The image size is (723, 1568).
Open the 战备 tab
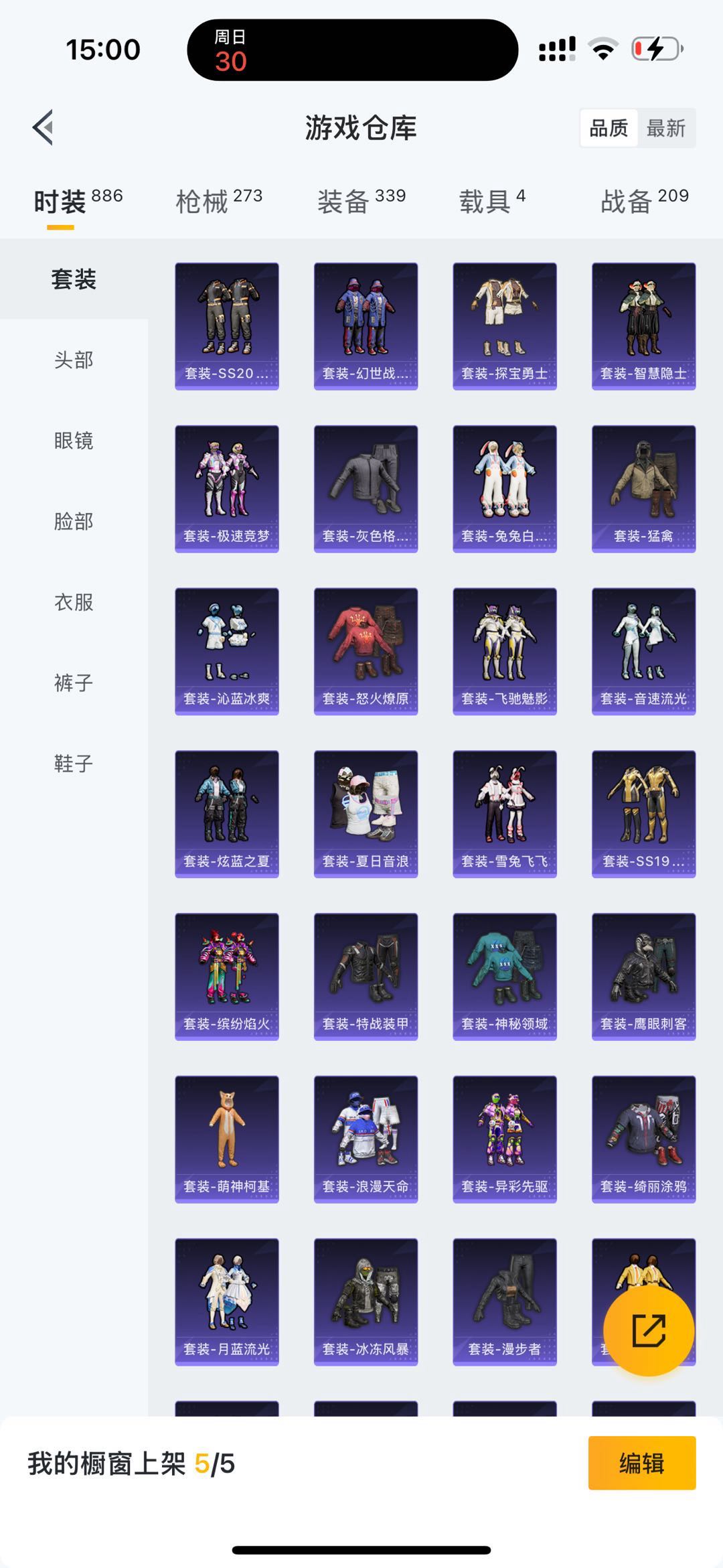pos(645,200)
